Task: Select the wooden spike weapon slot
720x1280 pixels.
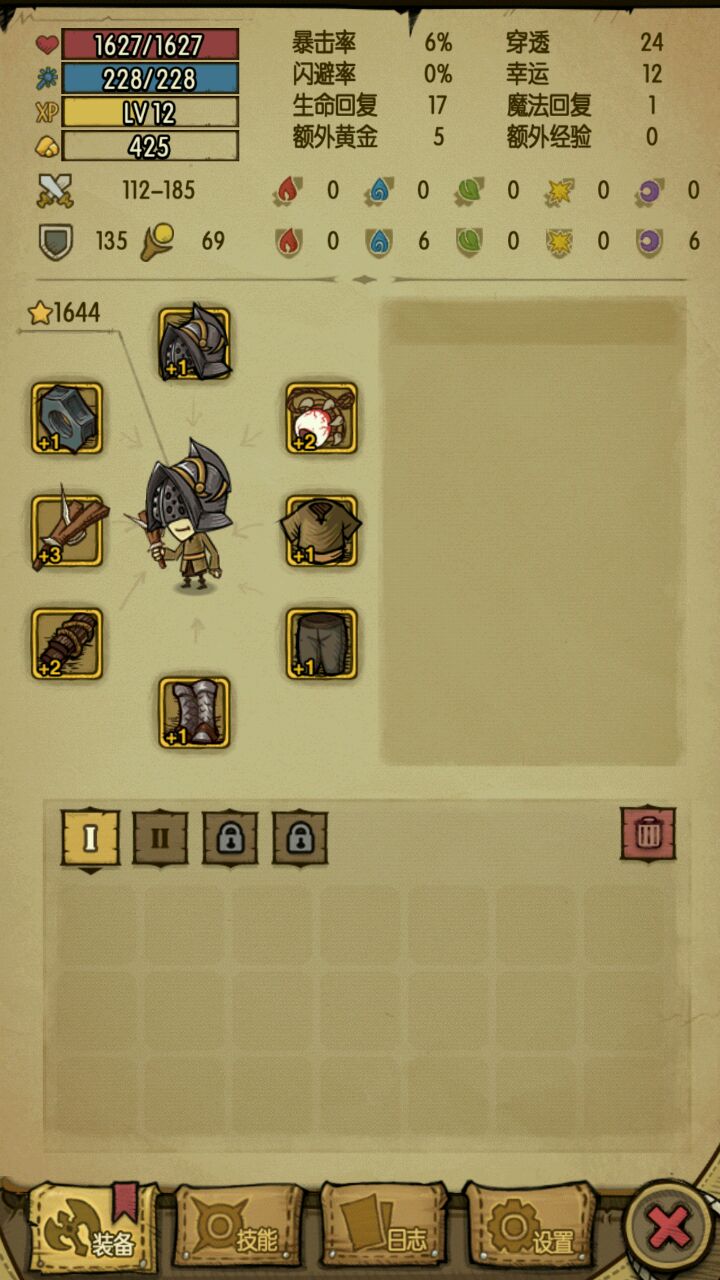Action: 67,531
